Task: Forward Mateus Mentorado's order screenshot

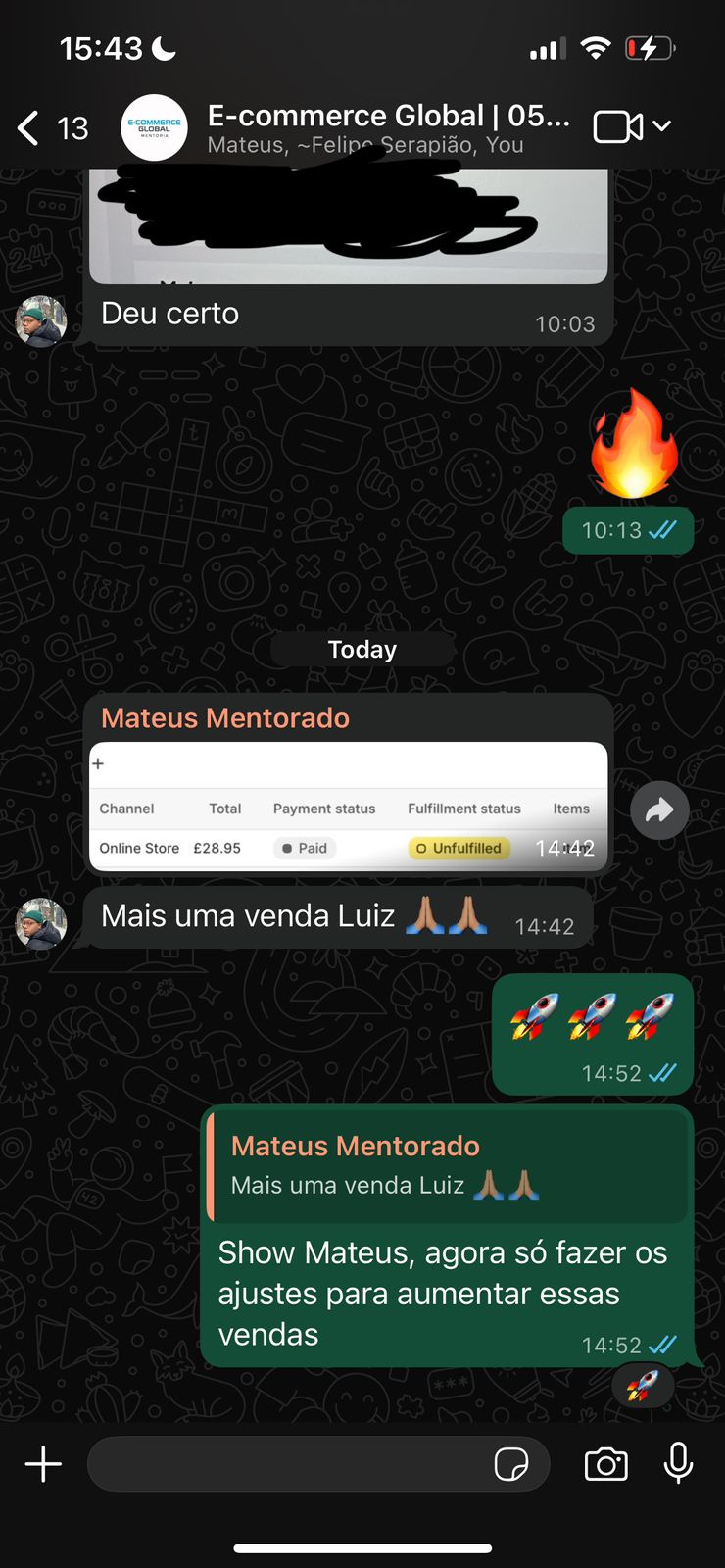Action: point(659,809)
